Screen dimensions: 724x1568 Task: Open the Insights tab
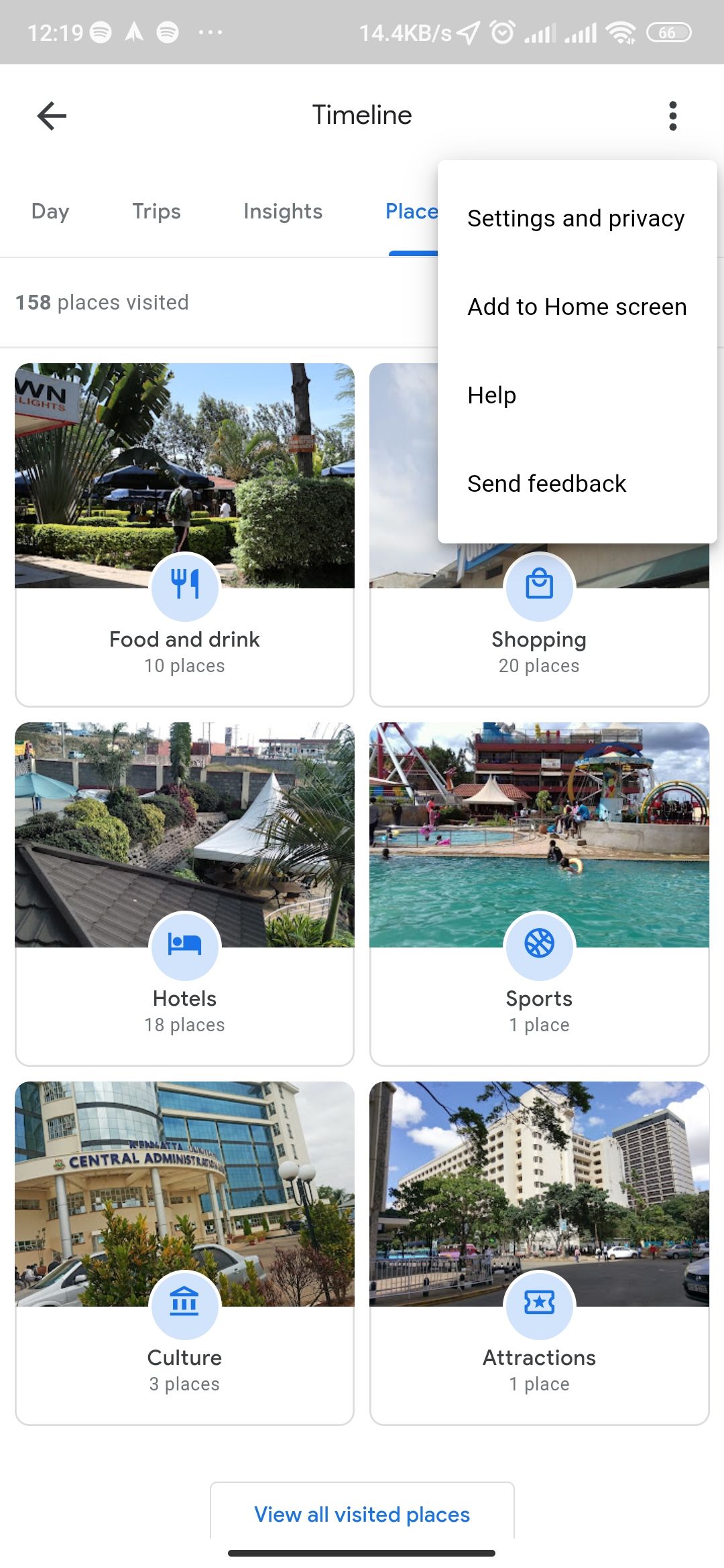click(x=282, y=211)
